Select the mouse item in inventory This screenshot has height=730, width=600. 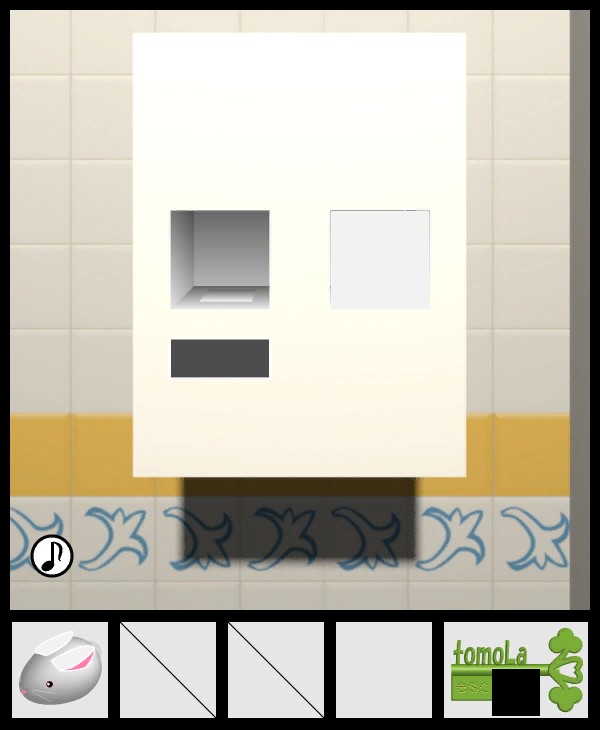click(60, 670)
